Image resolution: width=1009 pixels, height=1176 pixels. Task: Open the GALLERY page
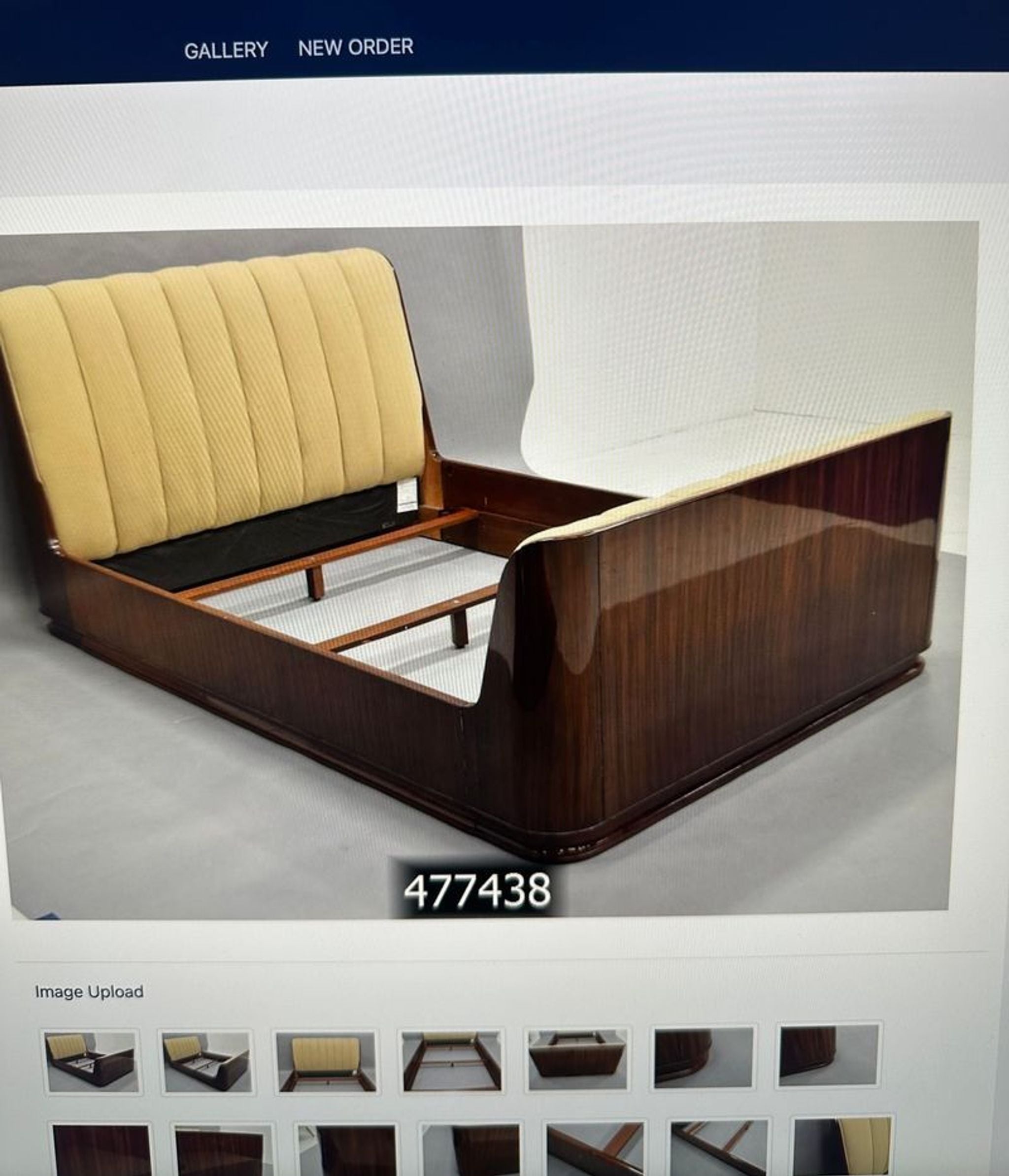tap(226, 51)
